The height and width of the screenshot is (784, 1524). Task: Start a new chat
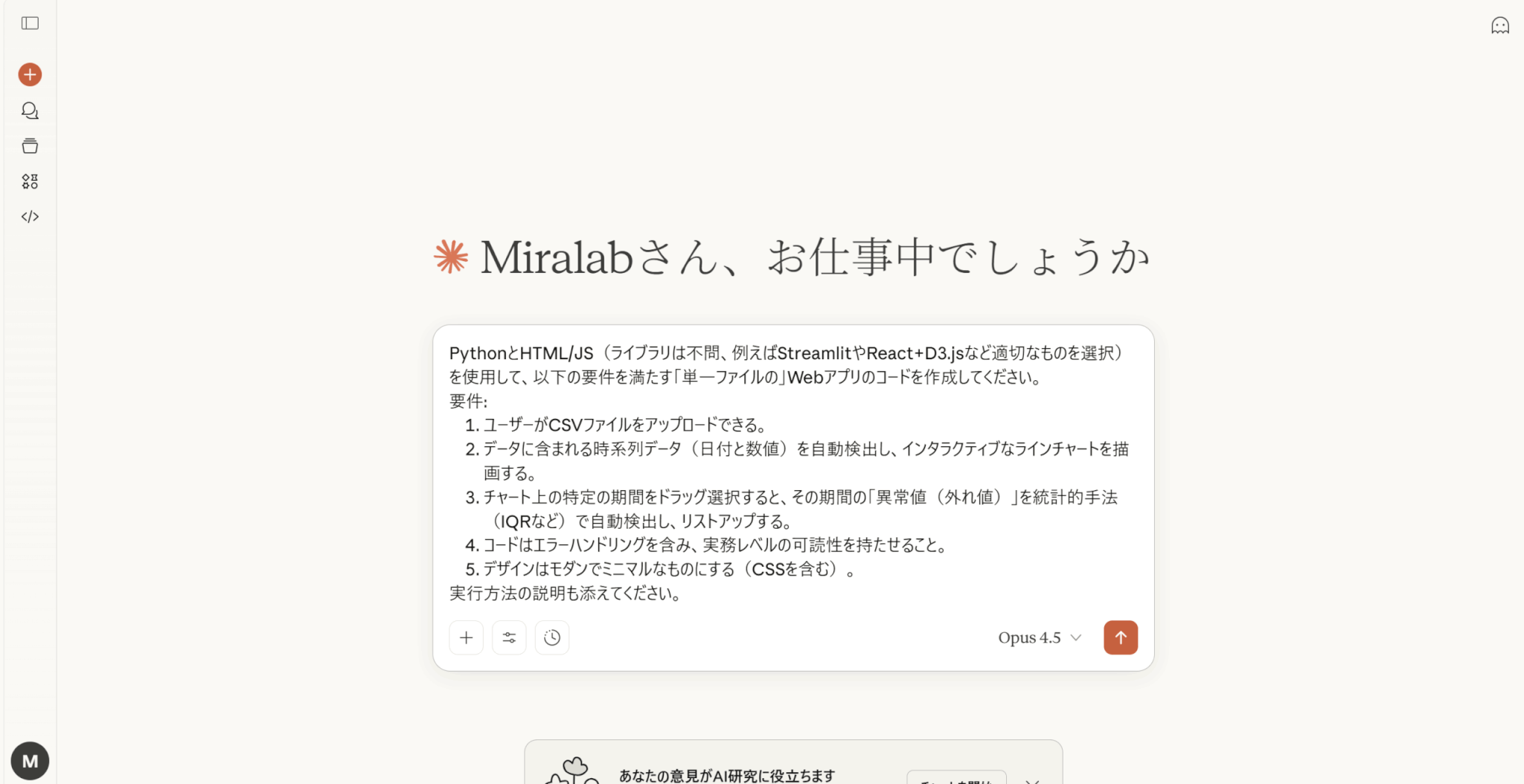30,74
